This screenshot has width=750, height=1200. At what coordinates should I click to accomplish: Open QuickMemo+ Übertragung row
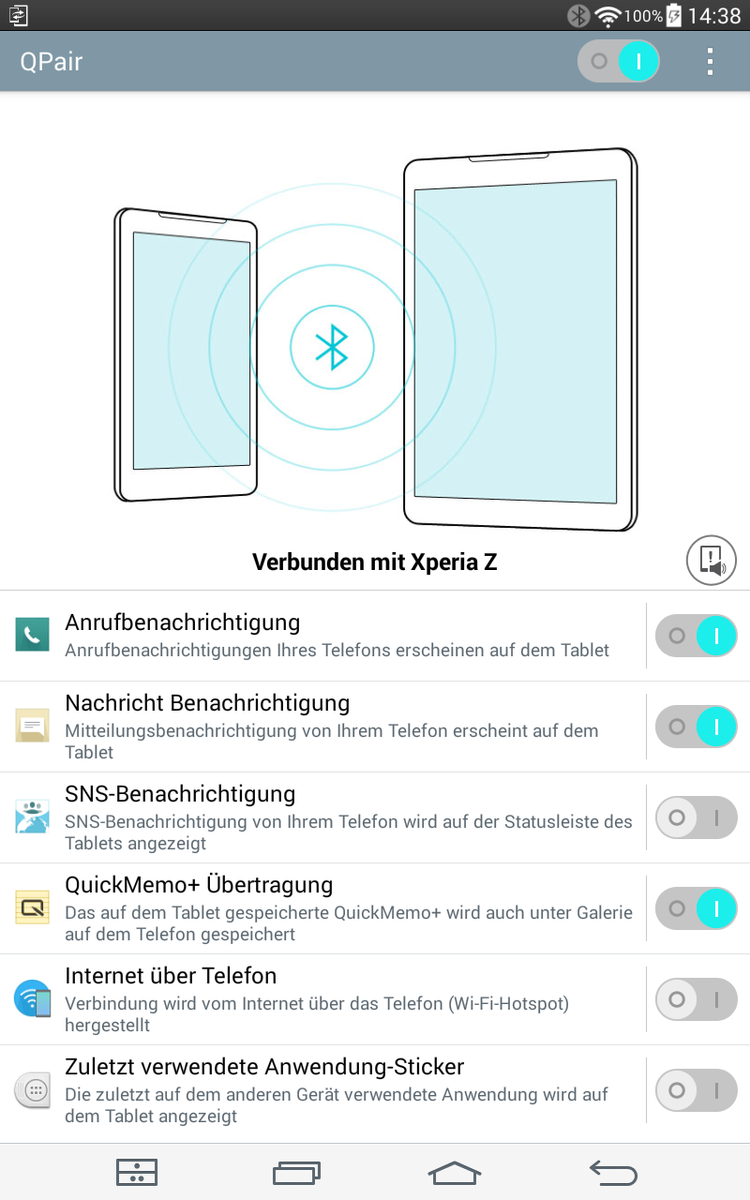click(330, 909)
